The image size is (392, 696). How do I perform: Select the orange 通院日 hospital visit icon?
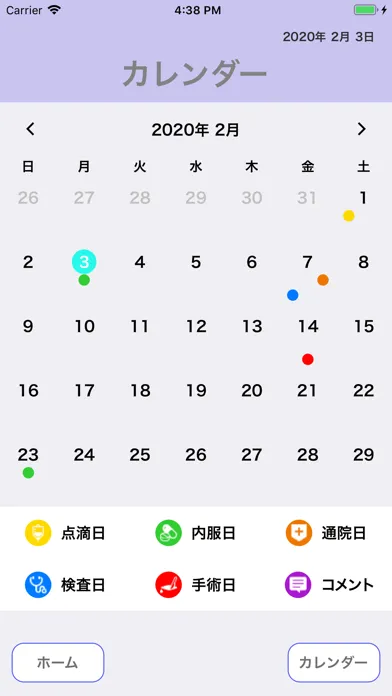coord(298,533)
